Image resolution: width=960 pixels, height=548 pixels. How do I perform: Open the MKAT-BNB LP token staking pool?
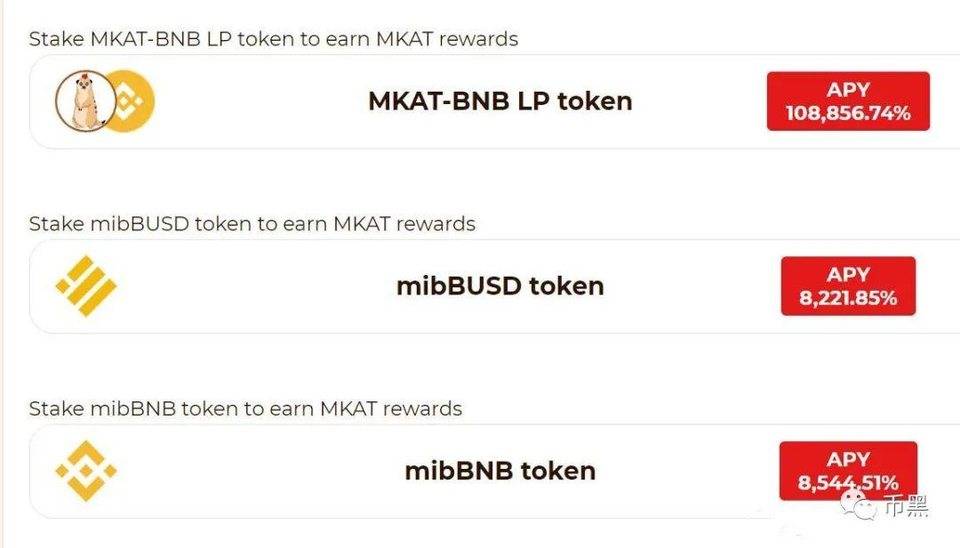pos(500,101)
